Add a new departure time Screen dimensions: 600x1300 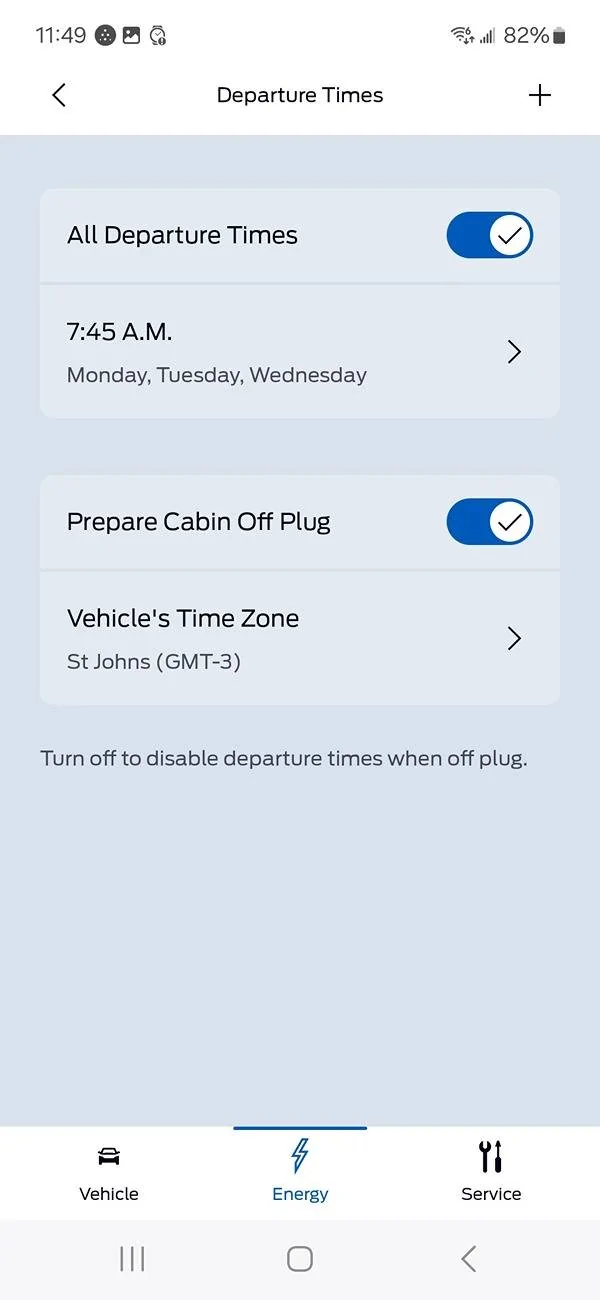coord(540,95)
